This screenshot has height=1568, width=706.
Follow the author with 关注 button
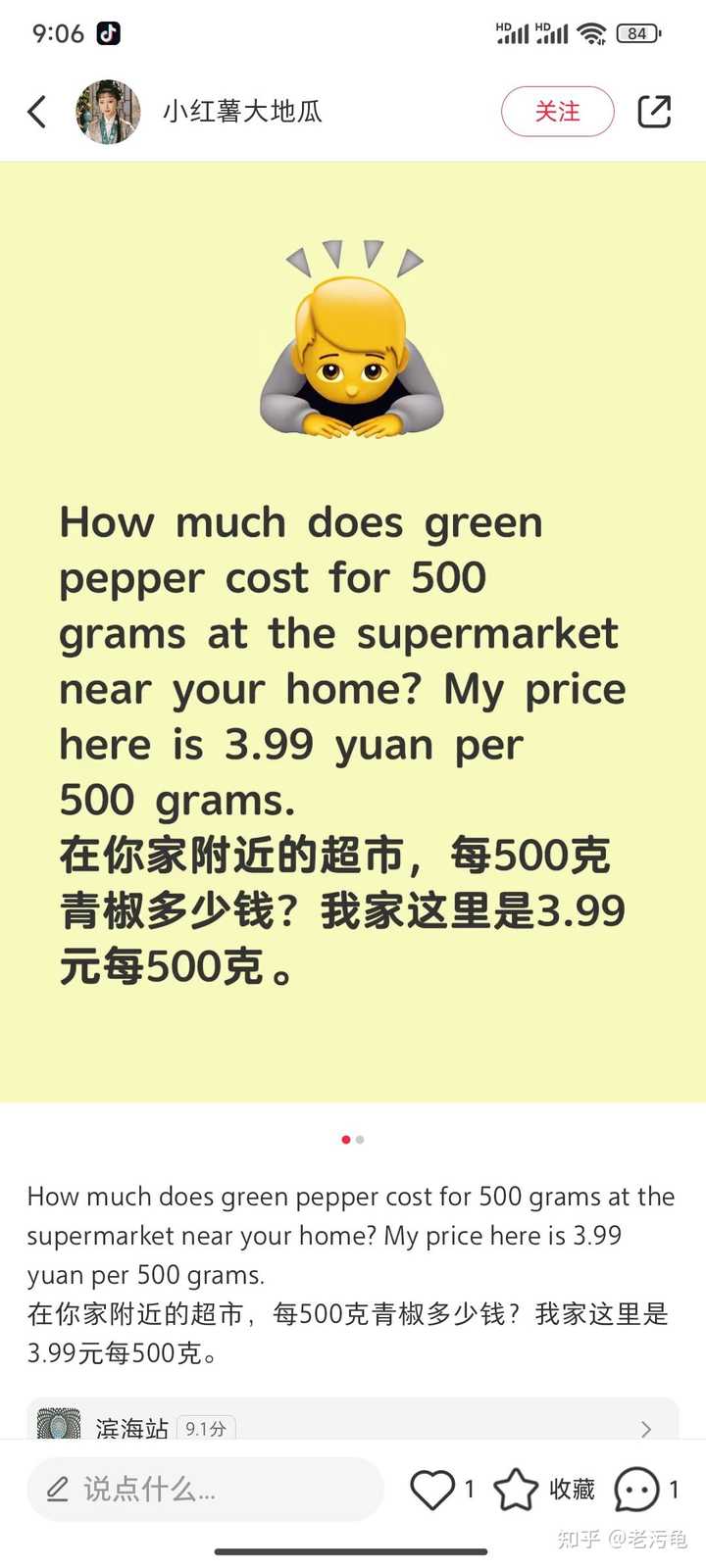coord(557,112)
